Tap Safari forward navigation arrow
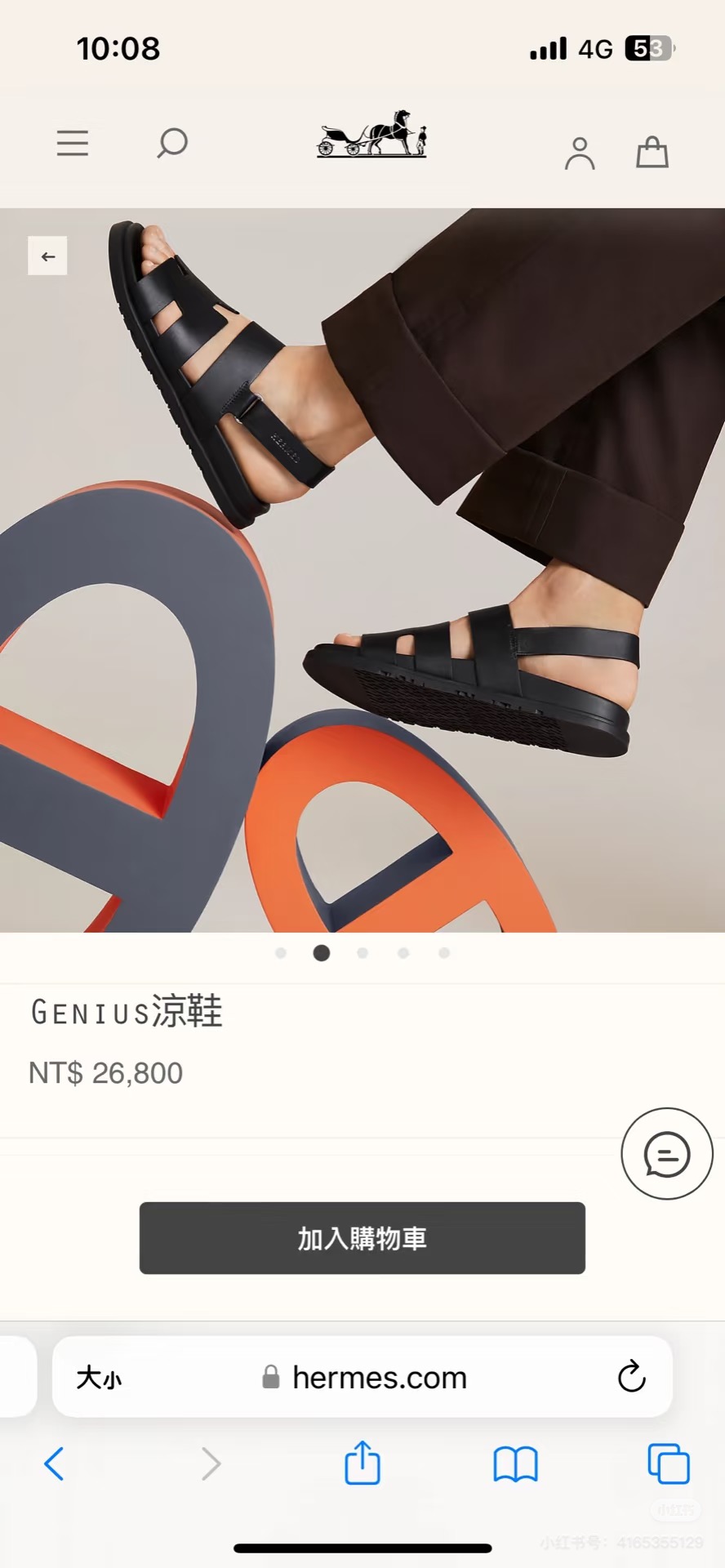725x1568 pixels. pyautogui.click(x=211, y=1464)
